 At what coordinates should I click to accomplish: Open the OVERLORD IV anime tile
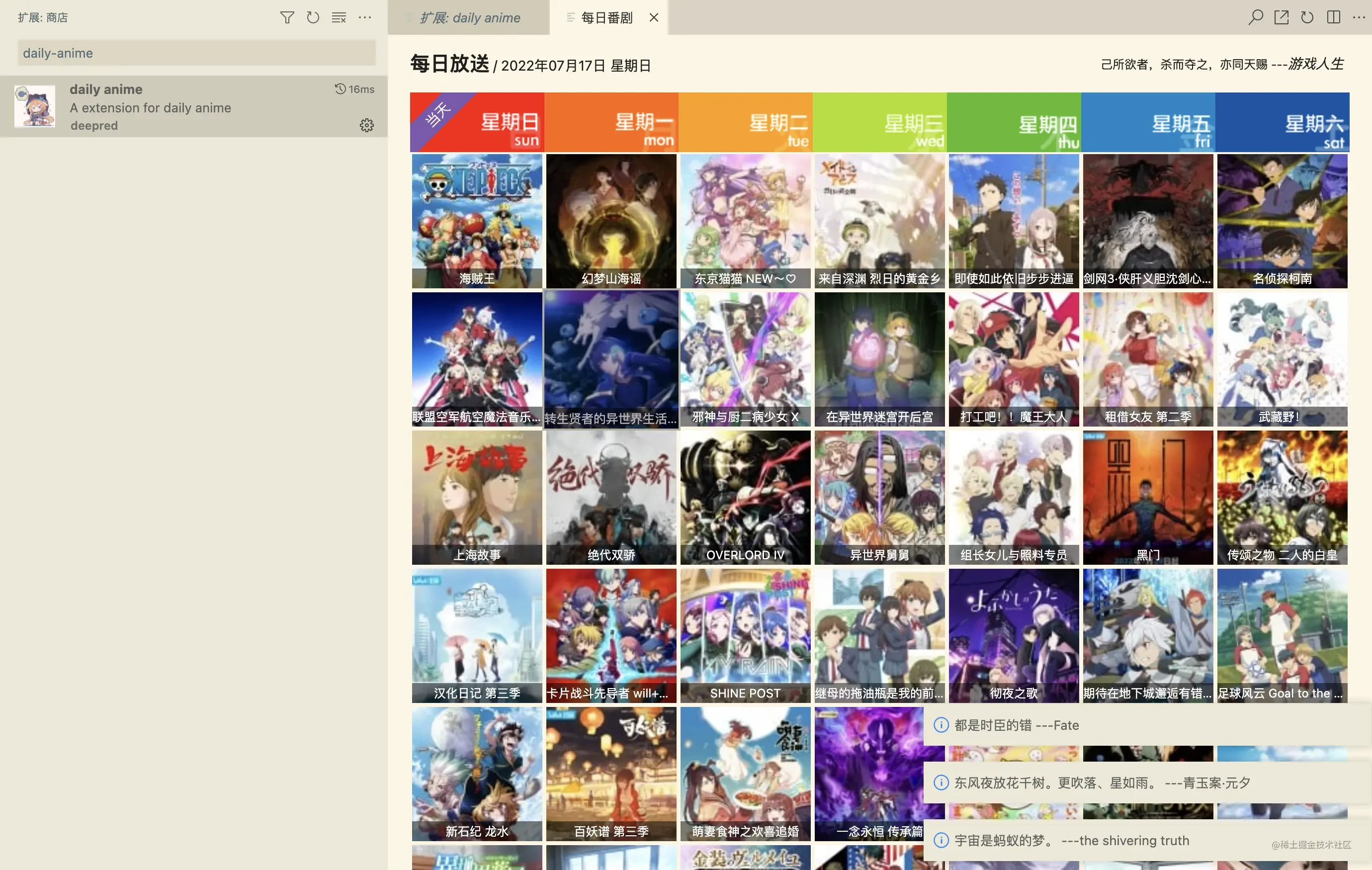pyautogui.click(x=745, y=497)
